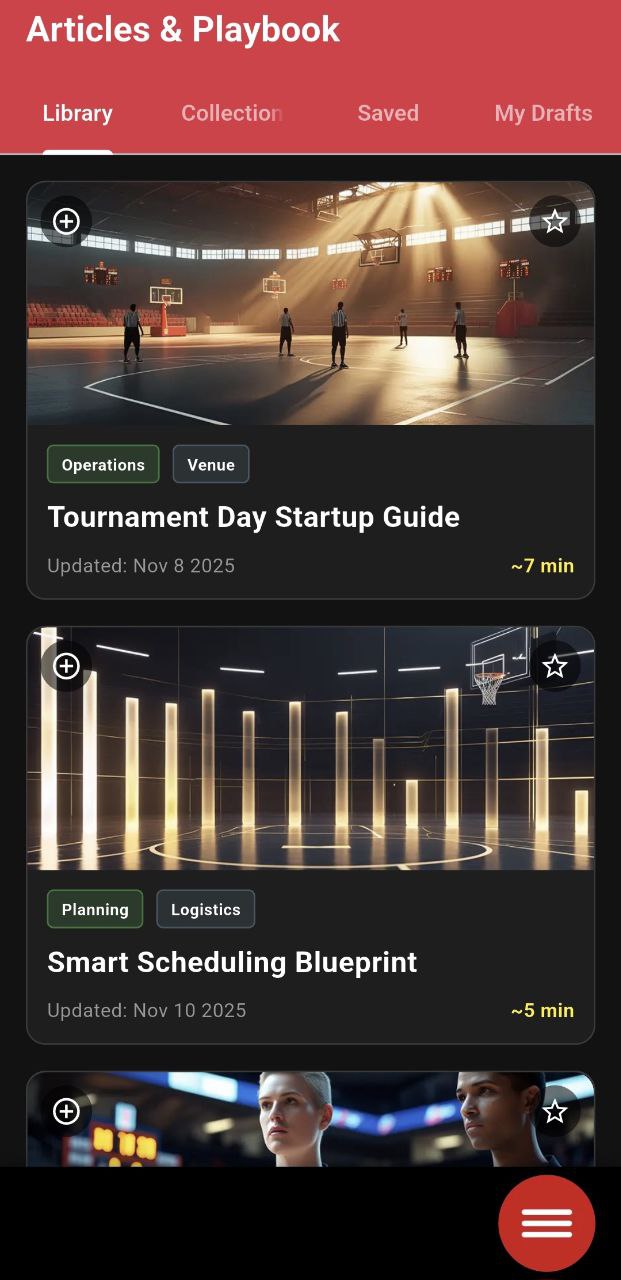Star the Smart Scheduling Blueprint article

point(555,666)
